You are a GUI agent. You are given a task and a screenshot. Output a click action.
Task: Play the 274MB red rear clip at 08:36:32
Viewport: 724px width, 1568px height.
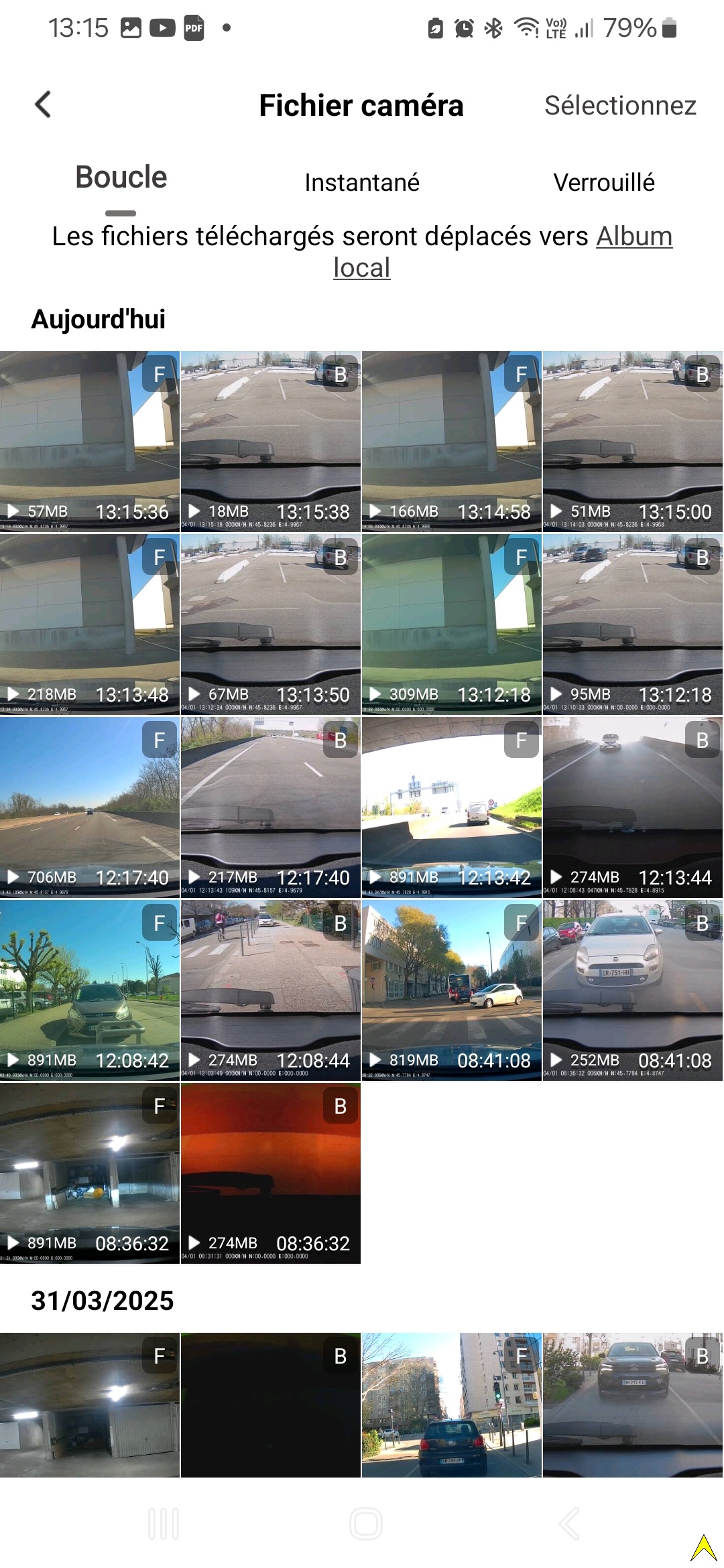271,1173
